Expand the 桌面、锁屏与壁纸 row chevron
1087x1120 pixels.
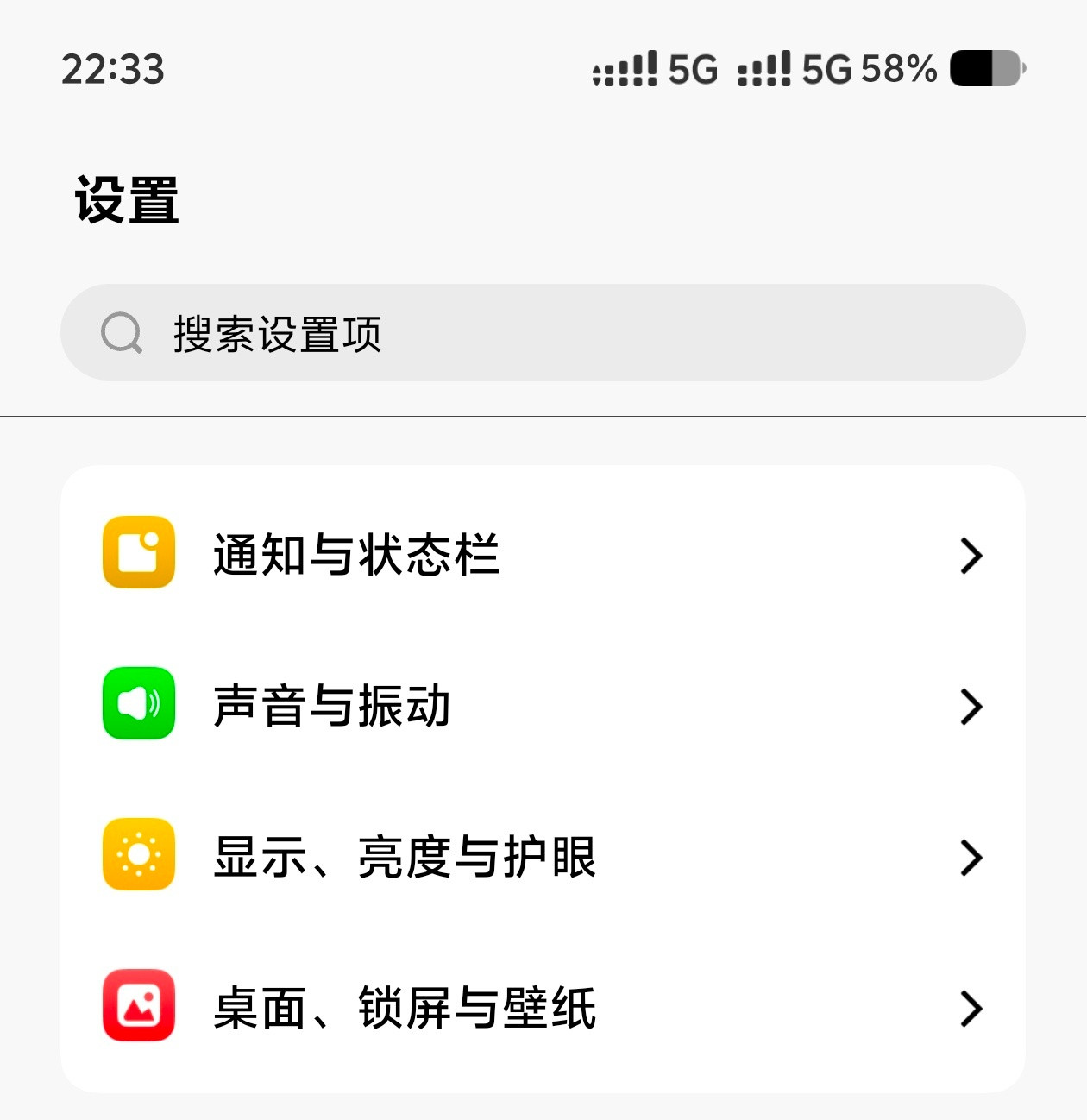tap(971, 1008)
